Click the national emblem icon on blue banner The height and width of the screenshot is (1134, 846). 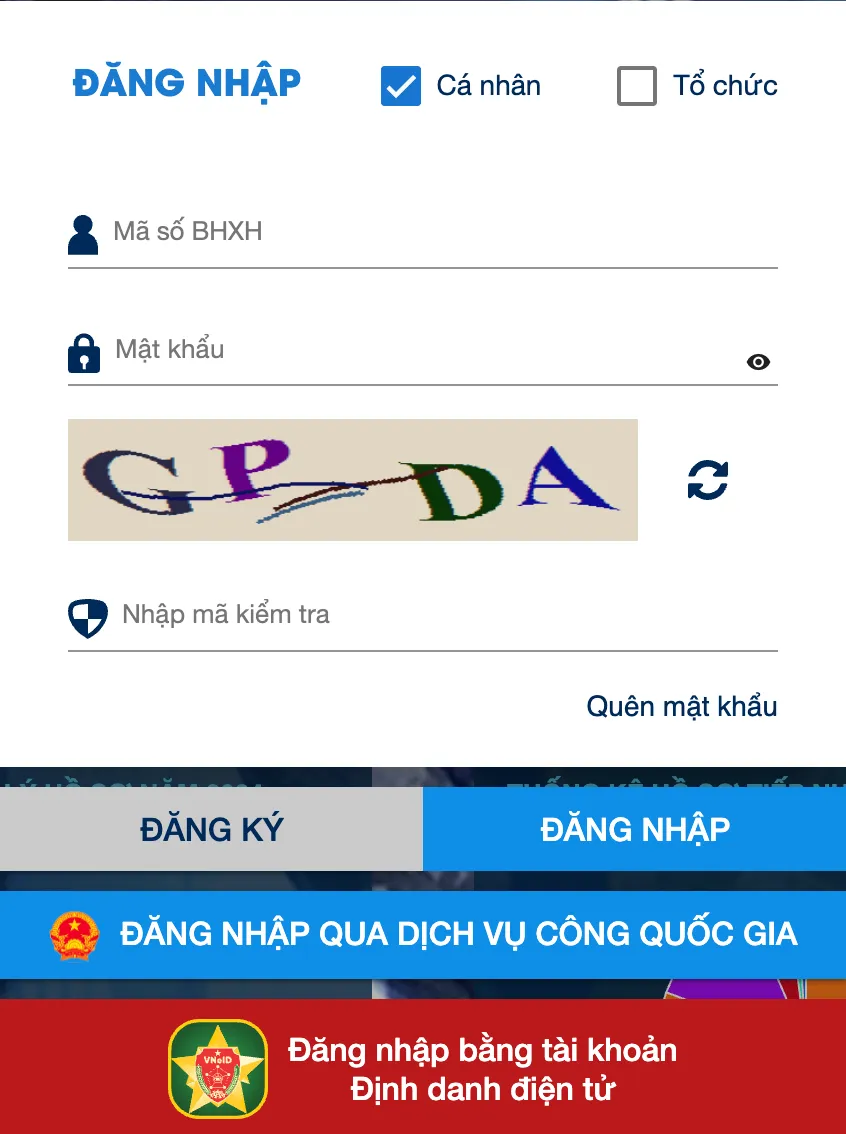coord(74,934)
